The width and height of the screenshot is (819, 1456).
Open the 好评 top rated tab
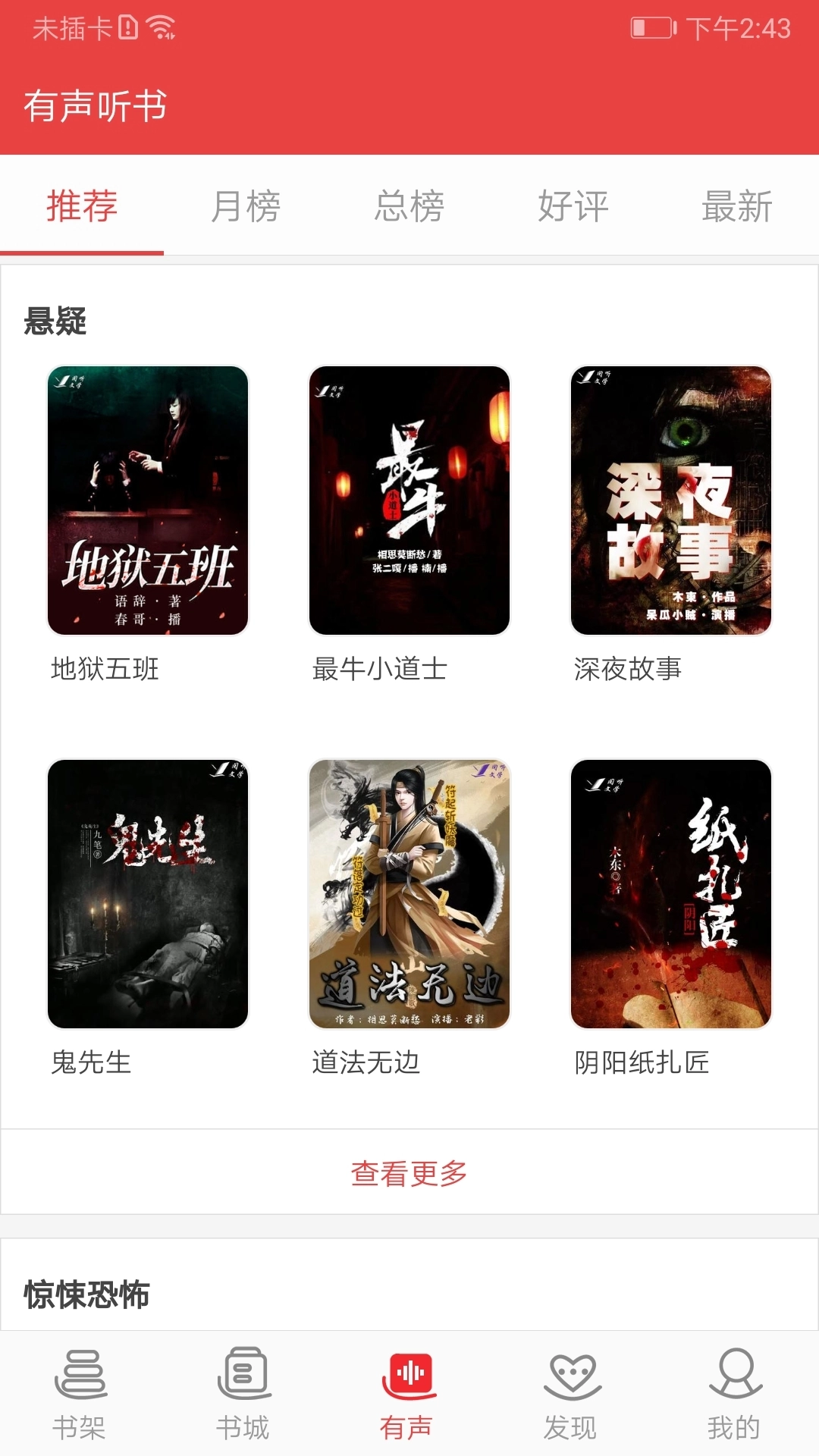click(x=573, y=205)
